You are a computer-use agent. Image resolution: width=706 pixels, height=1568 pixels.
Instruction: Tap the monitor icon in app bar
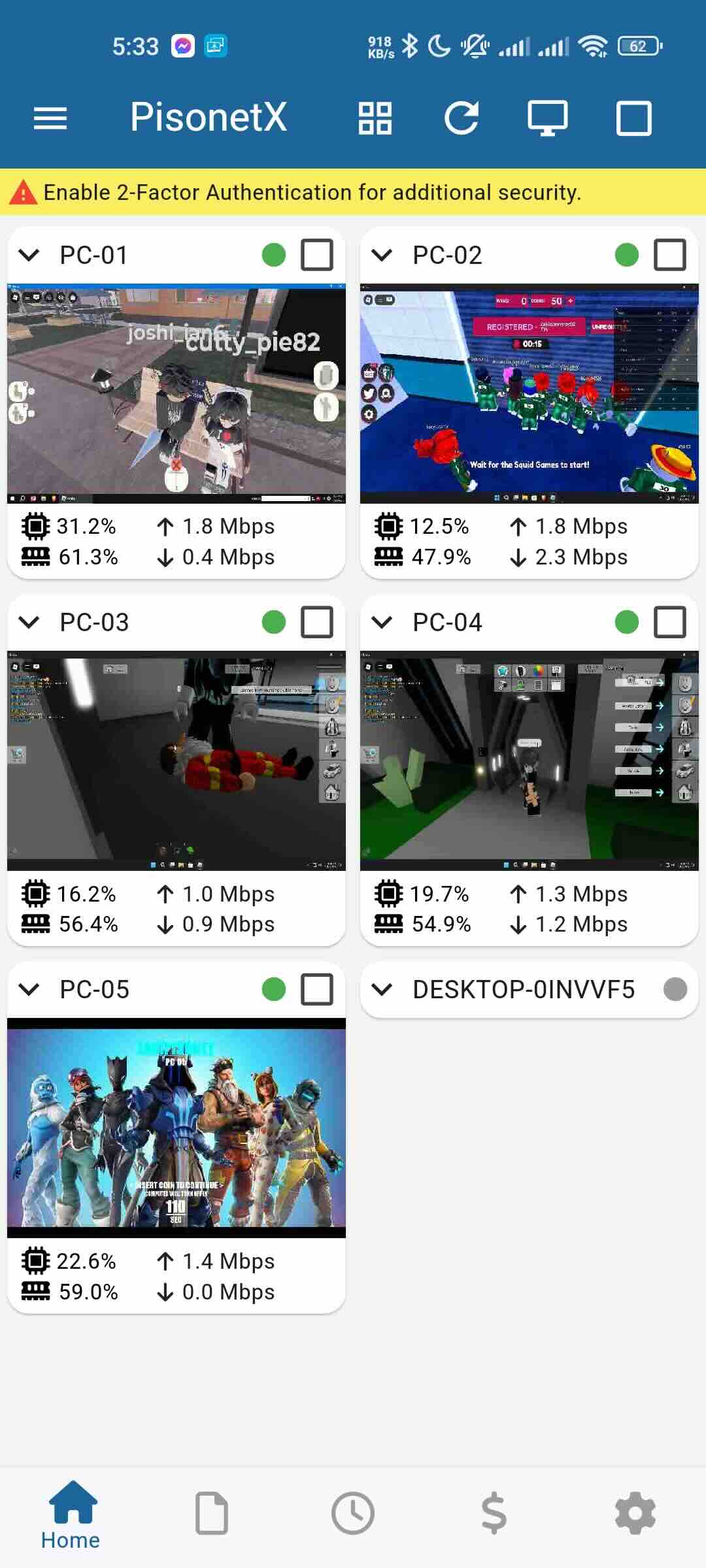[x=548, y=118]
